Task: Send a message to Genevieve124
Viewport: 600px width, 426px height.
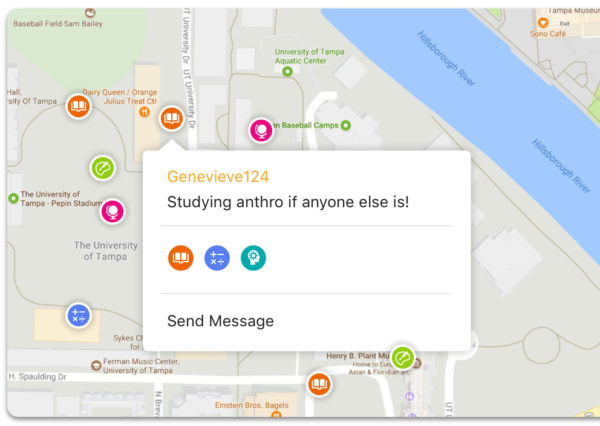Action: click(220, 321)
